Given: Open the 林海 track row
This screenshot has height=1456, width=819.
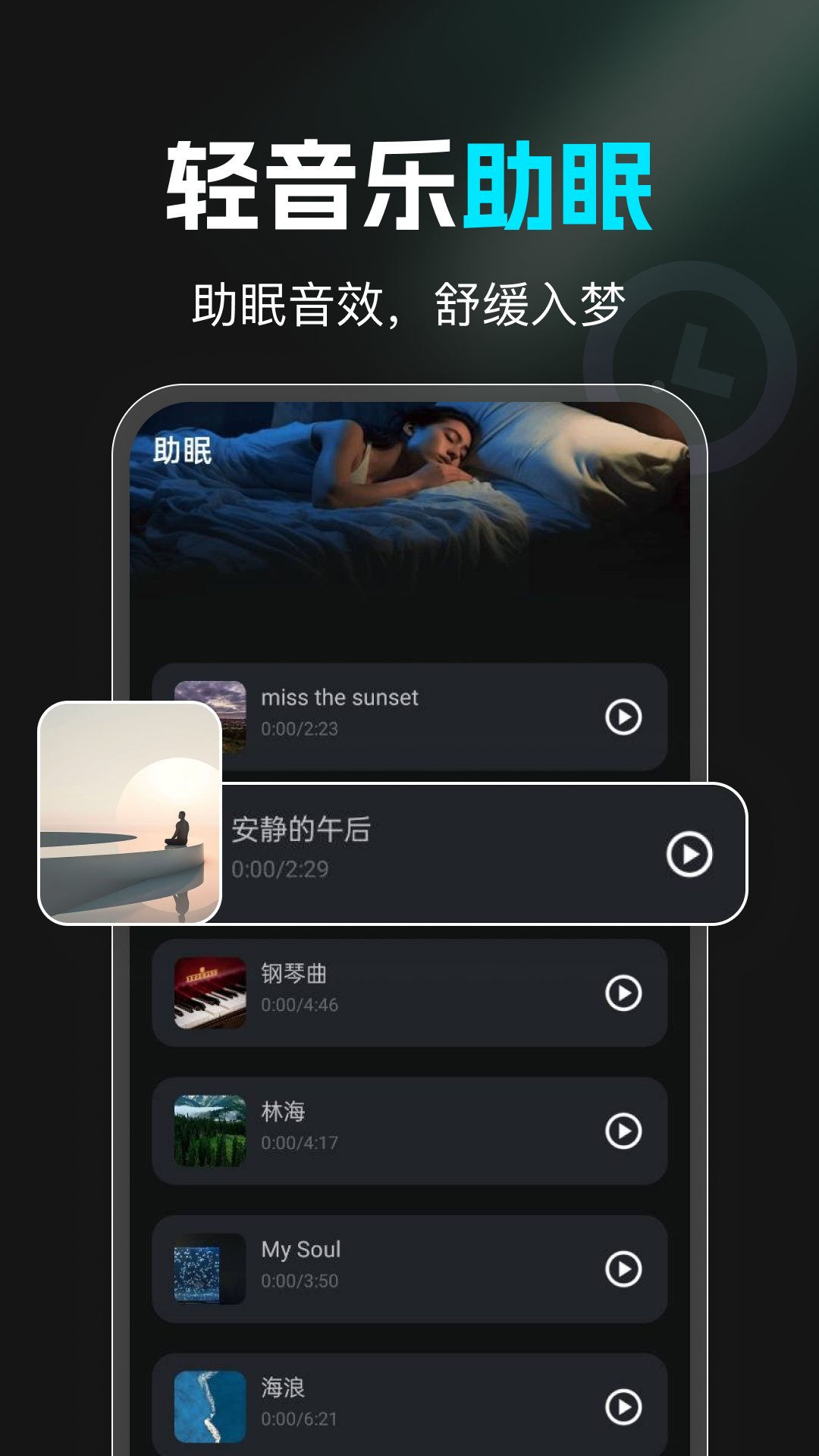Looking at the screenshot, I should [409, 1130].
